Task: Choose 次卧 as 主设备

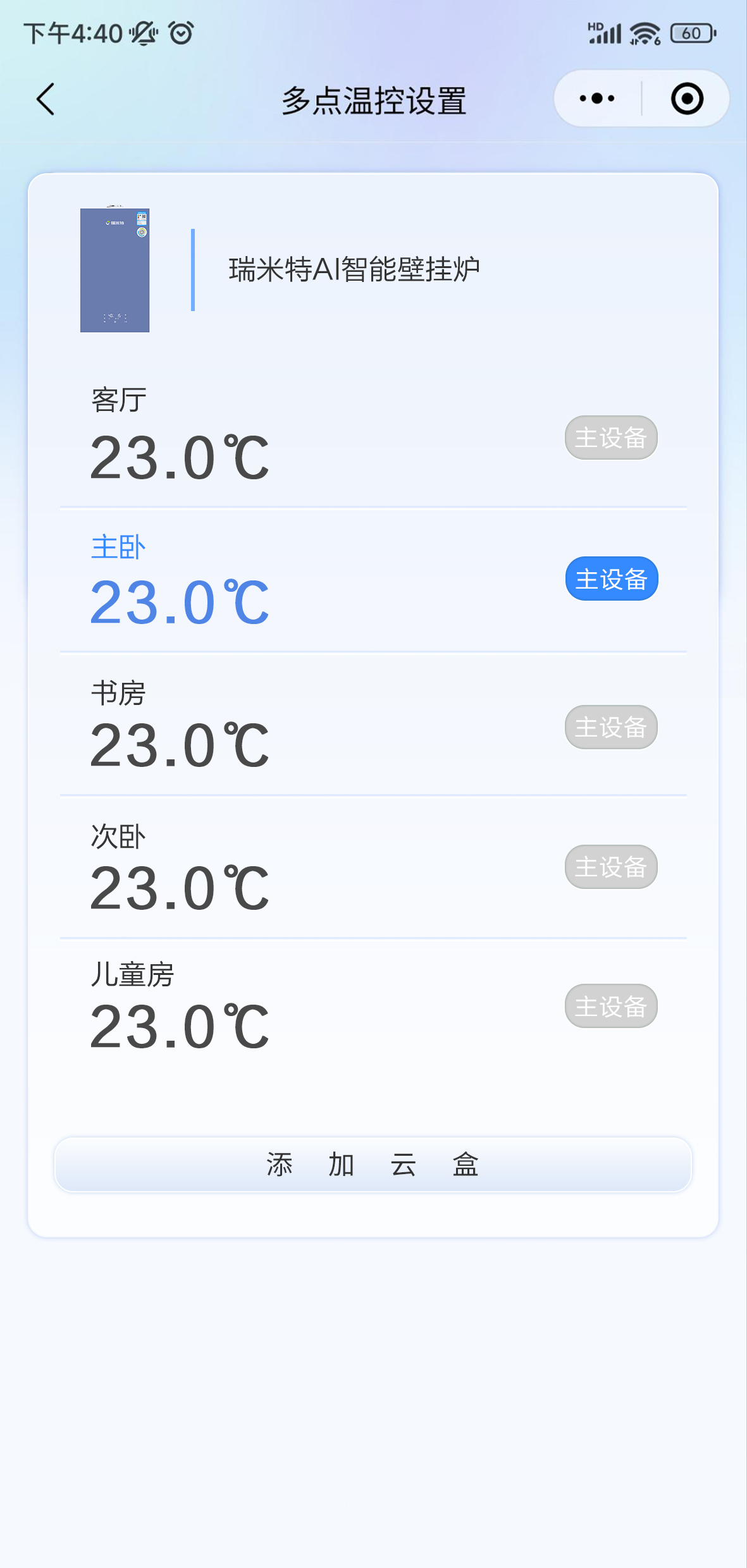Action: [x=611, y=867]
